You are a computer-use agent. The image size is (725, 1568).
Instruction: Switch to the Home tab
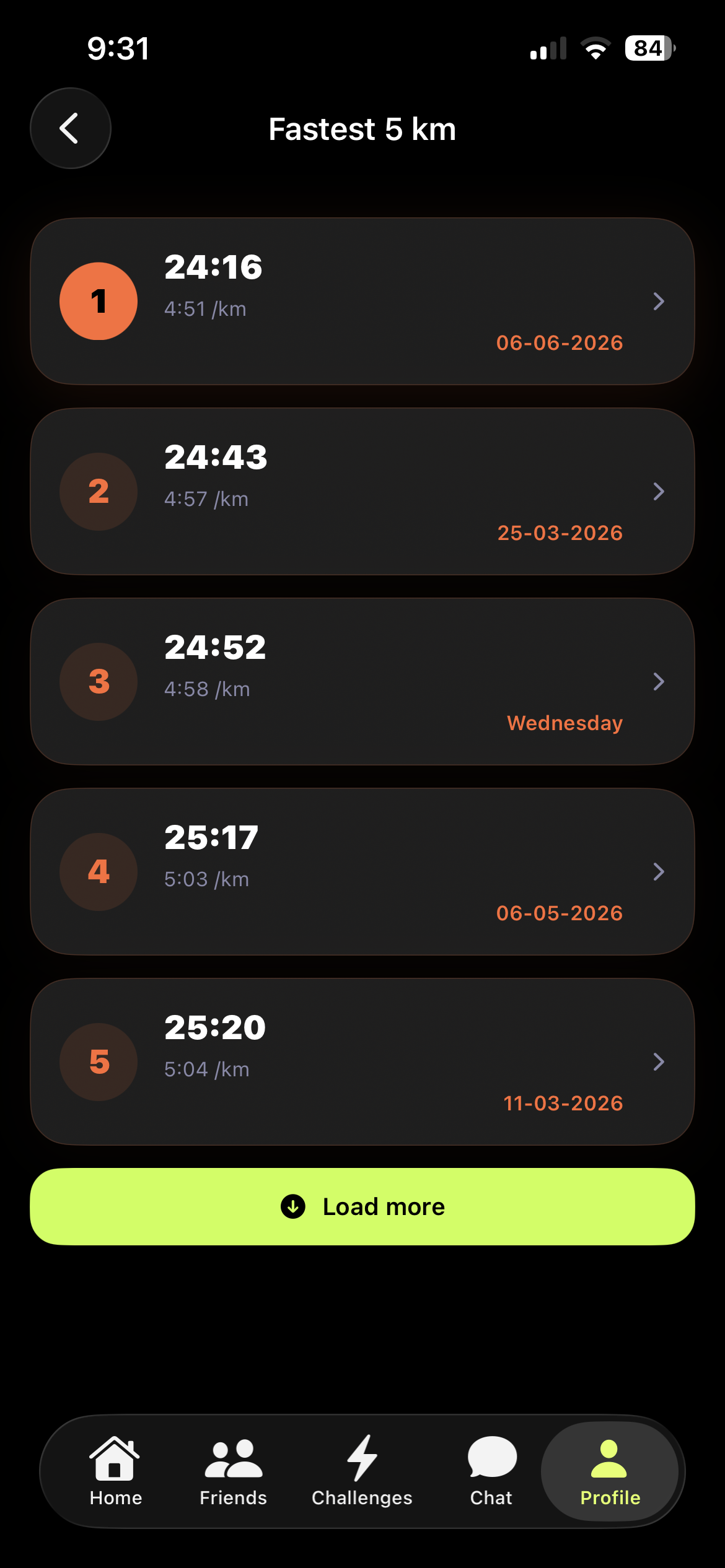click(x=116, y=1471)
